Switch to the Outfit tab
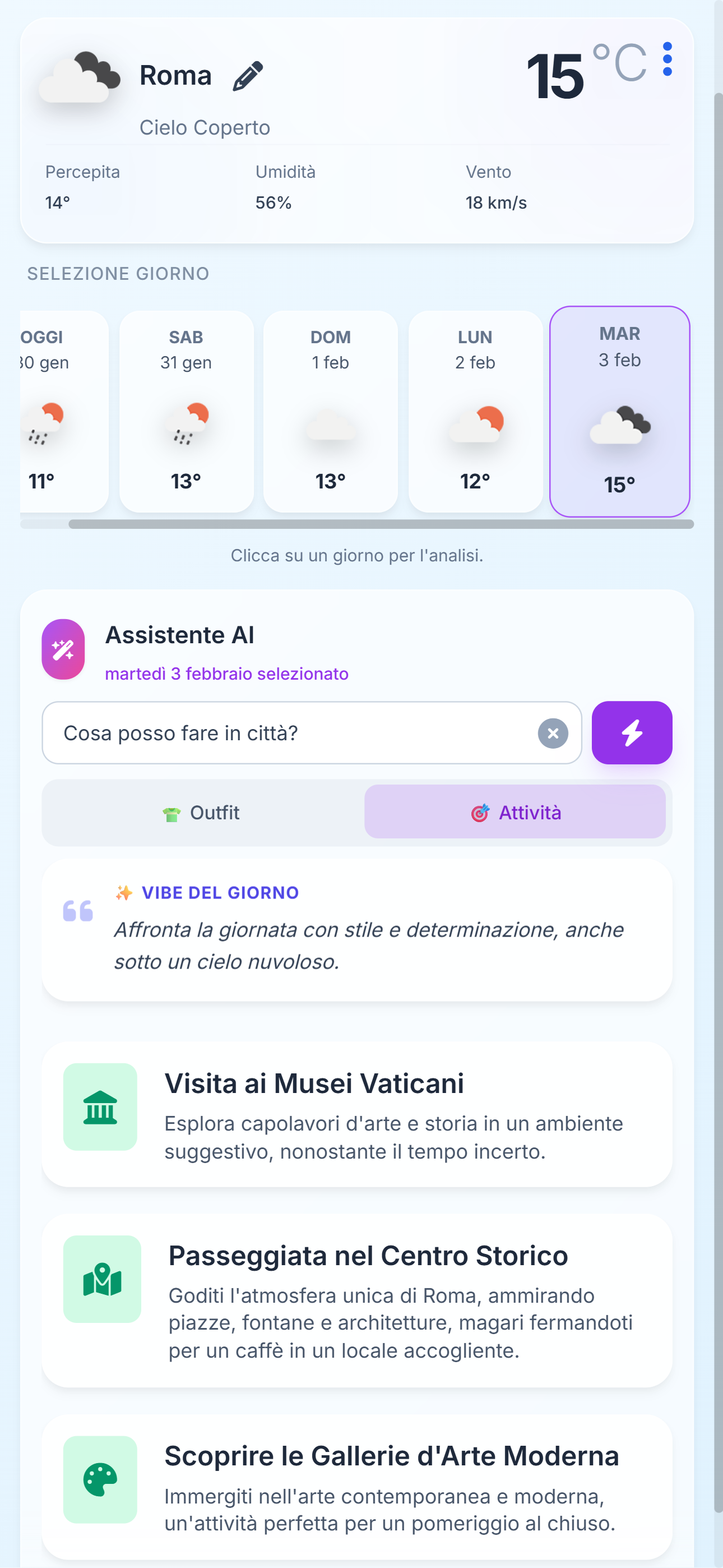Viewport: 723px width, 1568px height. [x=201, y=812]
